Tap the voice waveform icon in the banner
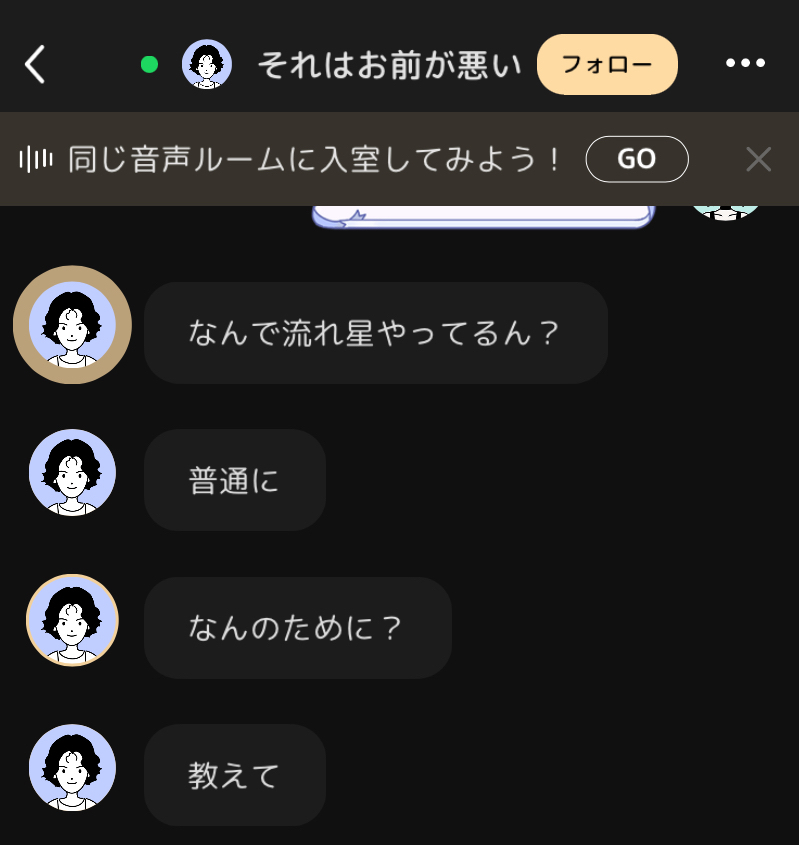The width and height of the screenshot is (799, 845). [x=37, y=158]
